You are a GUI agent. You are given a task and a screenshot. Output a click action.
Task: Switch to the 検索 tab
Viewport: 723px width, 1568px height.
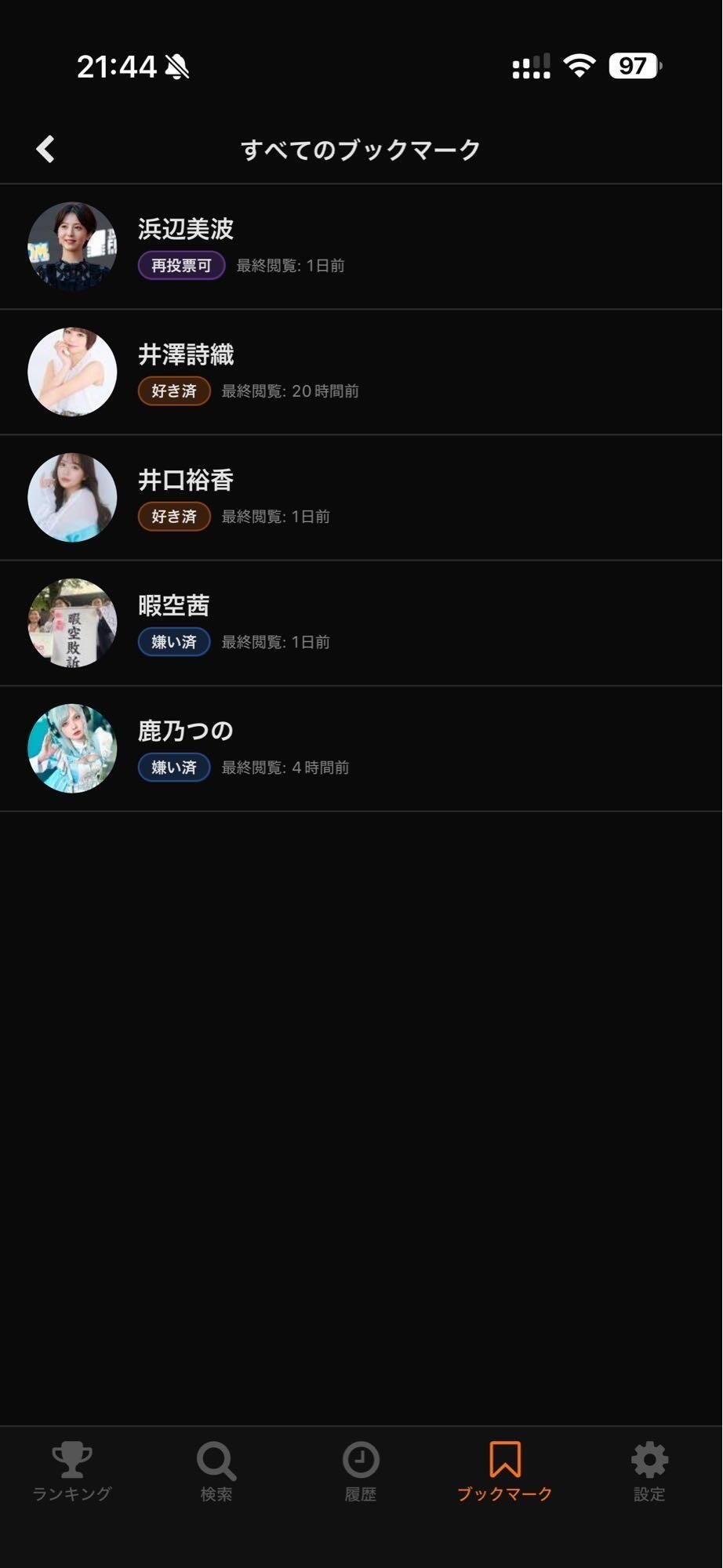point(216,1472)
